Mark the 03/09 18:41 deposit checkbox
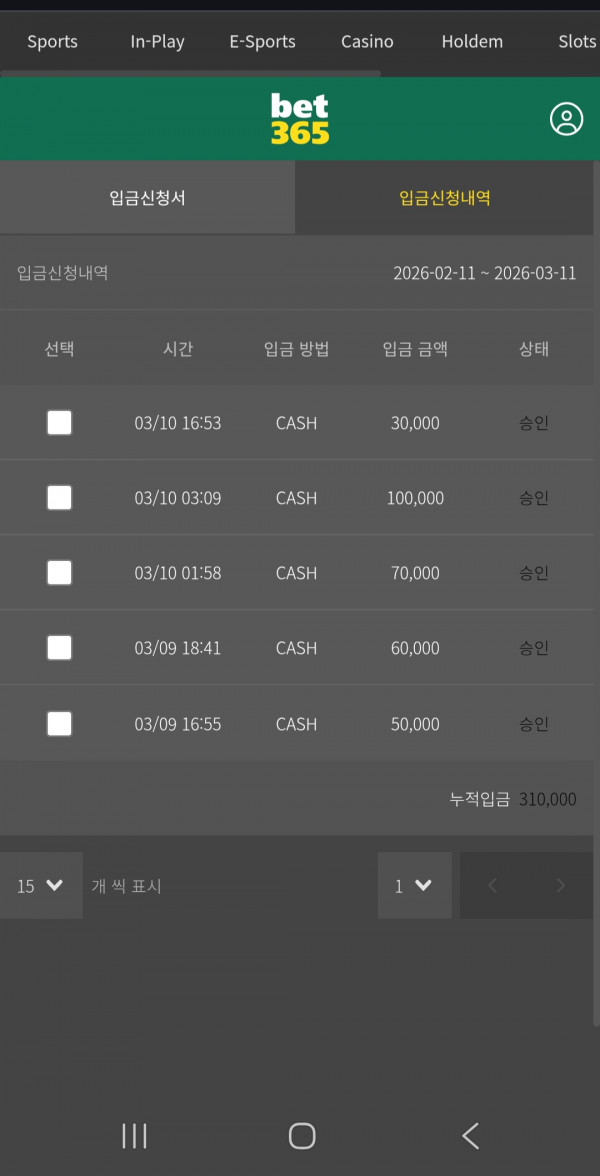The height and width of the screenshot is (1176, 600). tap(60, 648)
